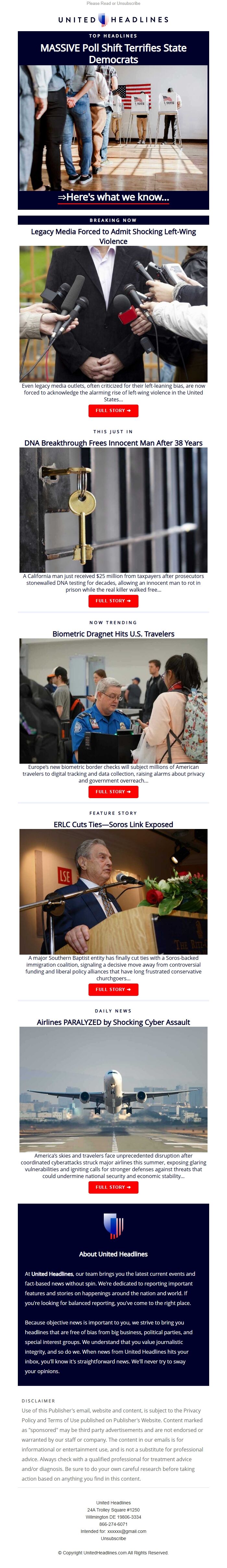The image size is (227, 1568).
Task: Tap 'Please Read or Unsubscribe' at the top
Action: coord(113,4)
